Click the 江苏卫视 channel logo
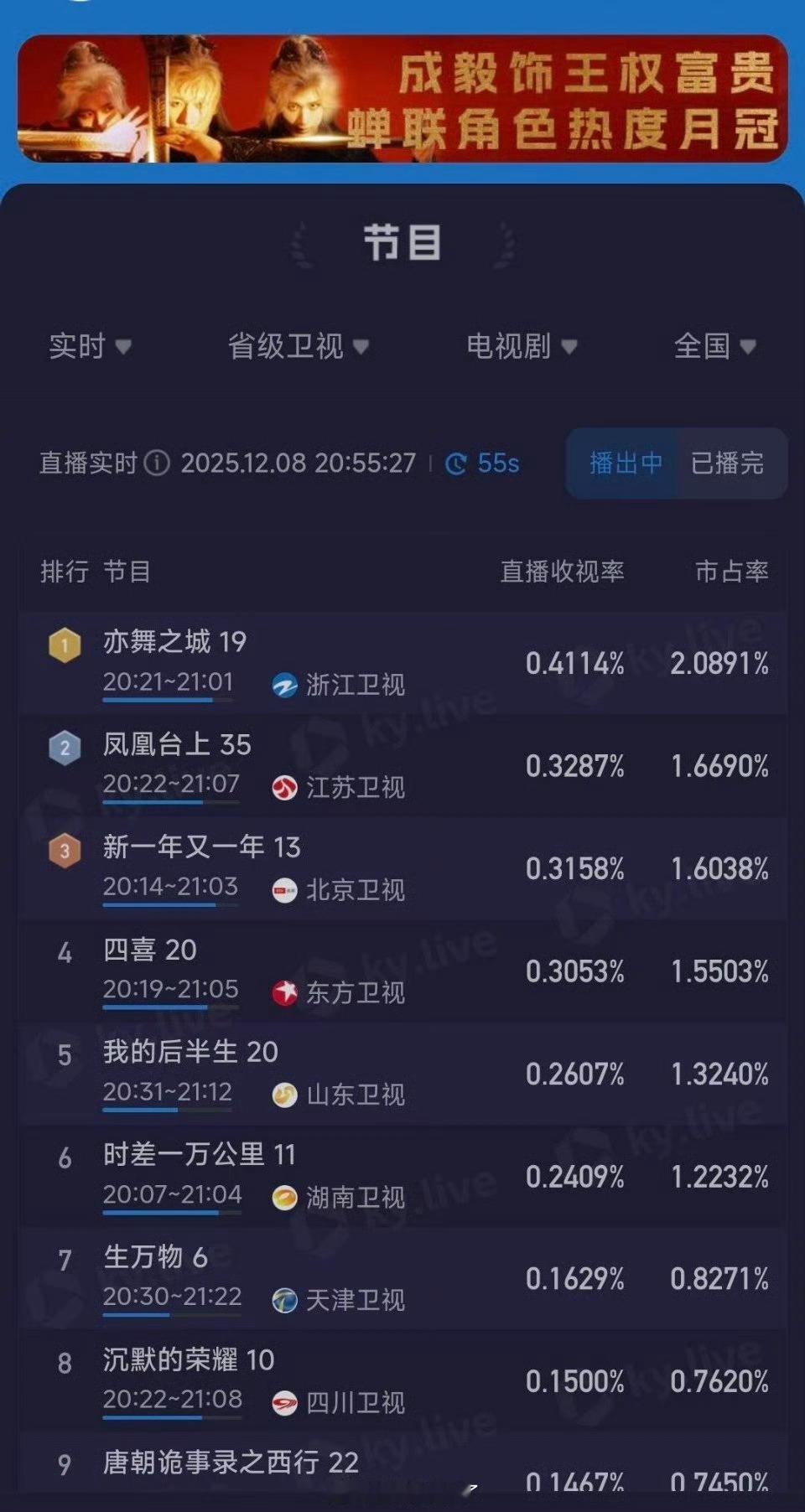805x1512 pixels. click(x=287, y=788)
